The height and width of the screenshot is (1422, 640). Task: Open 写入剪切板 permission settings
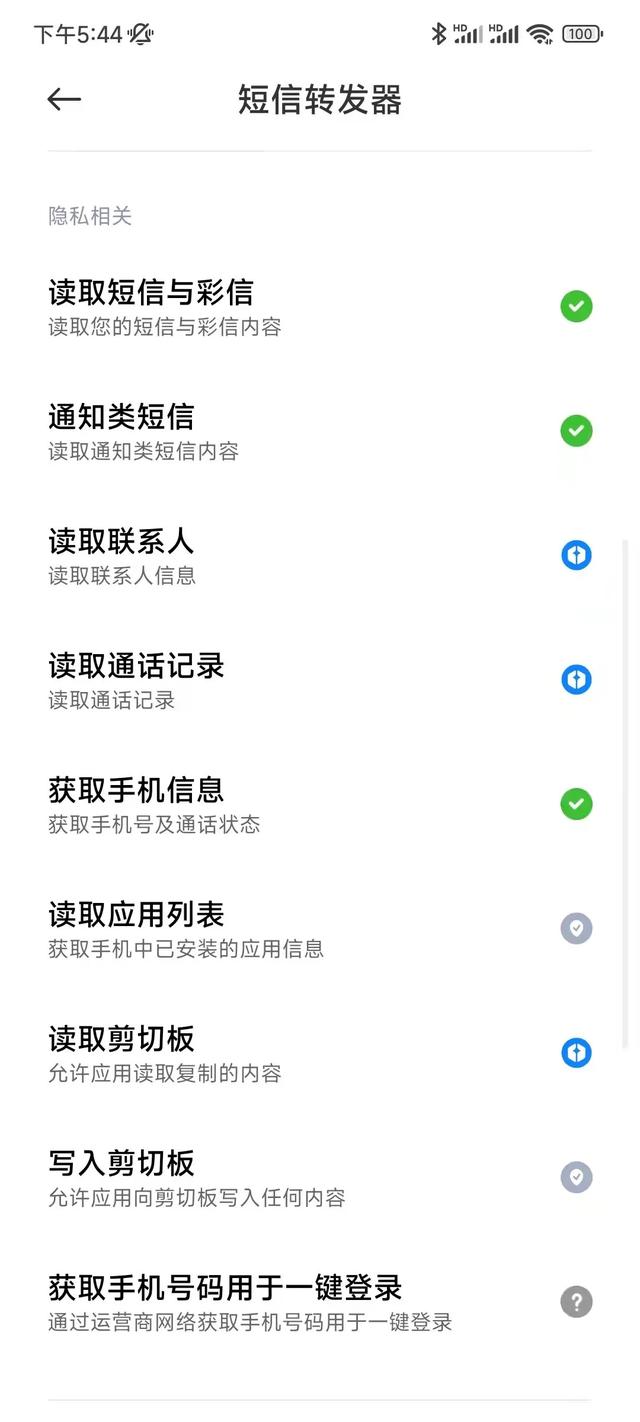point(320,1177)
